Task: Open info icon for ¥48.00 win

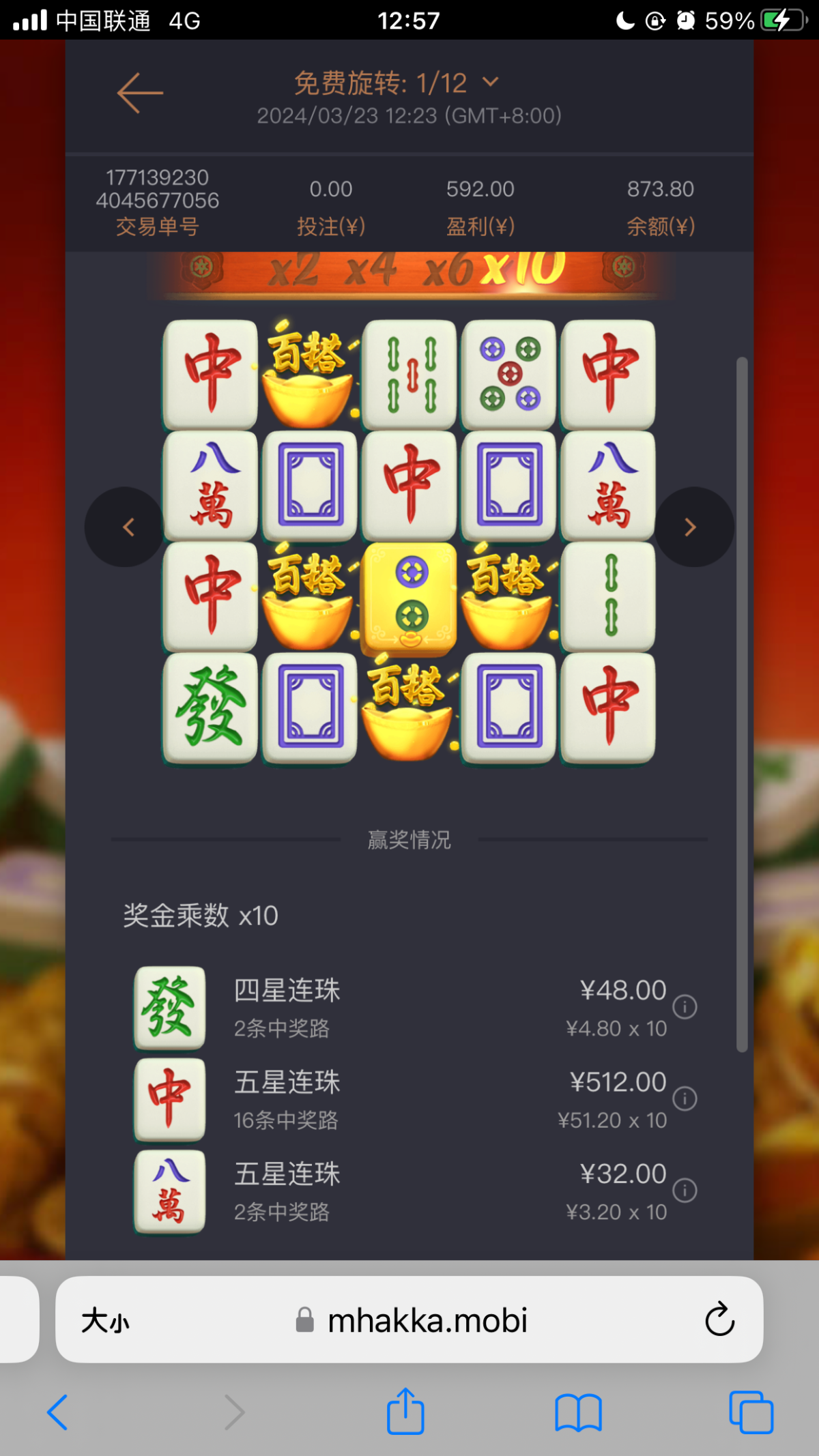Action: tap(685, 1006)
